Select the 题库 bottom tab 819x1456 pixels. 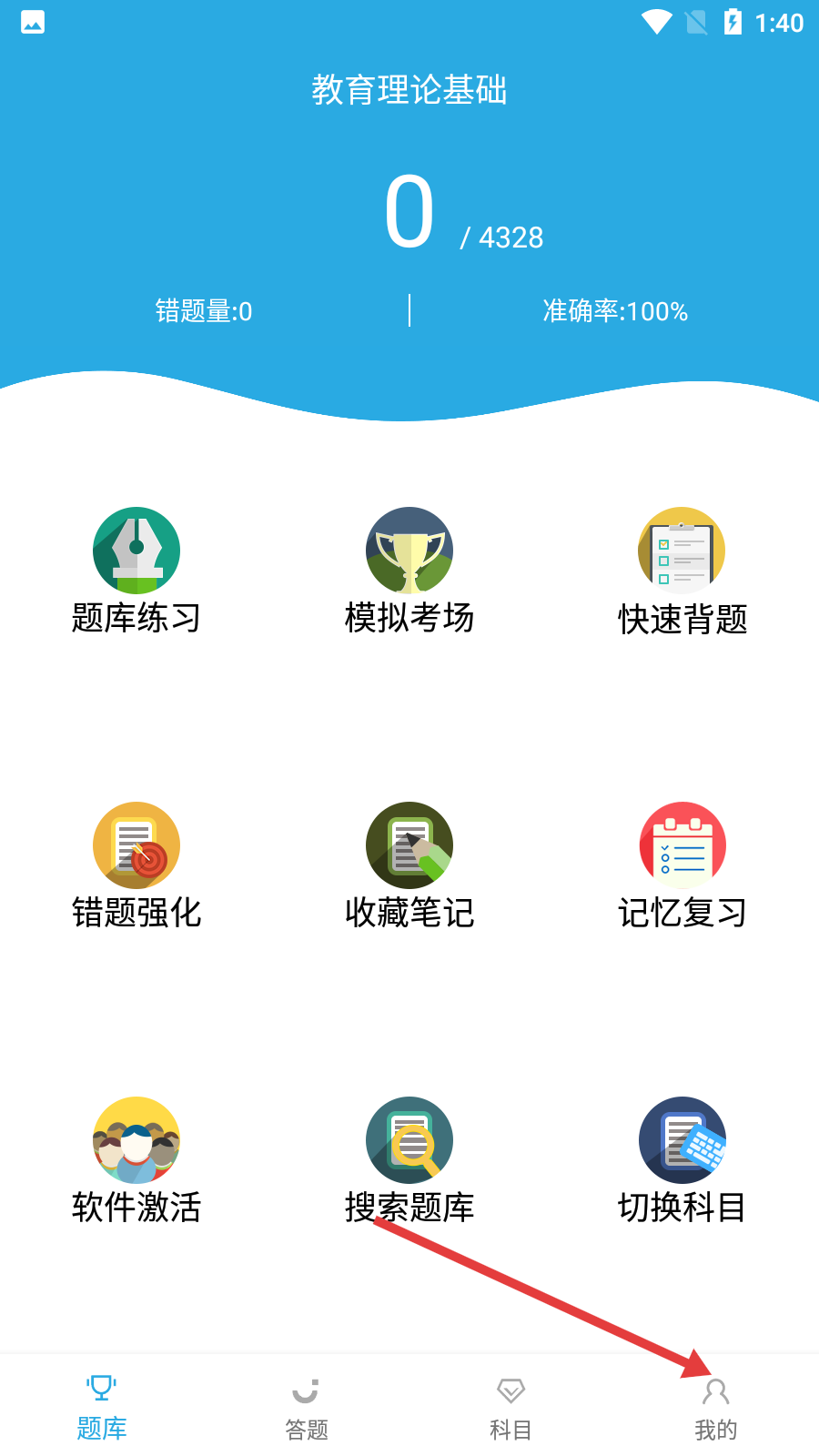pos(102,1407)
